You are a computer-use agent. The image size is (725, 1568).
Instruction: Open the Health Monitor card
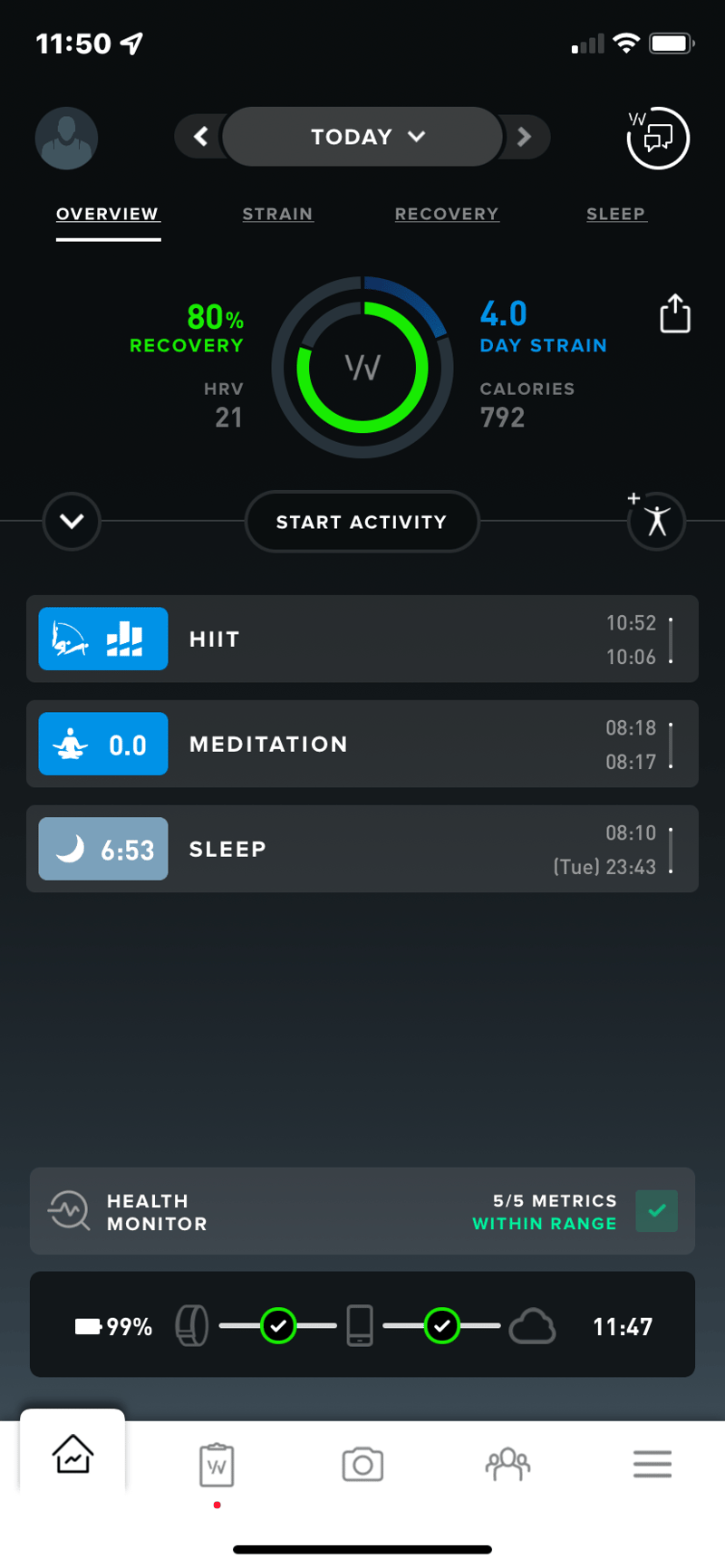[362, 1211]
